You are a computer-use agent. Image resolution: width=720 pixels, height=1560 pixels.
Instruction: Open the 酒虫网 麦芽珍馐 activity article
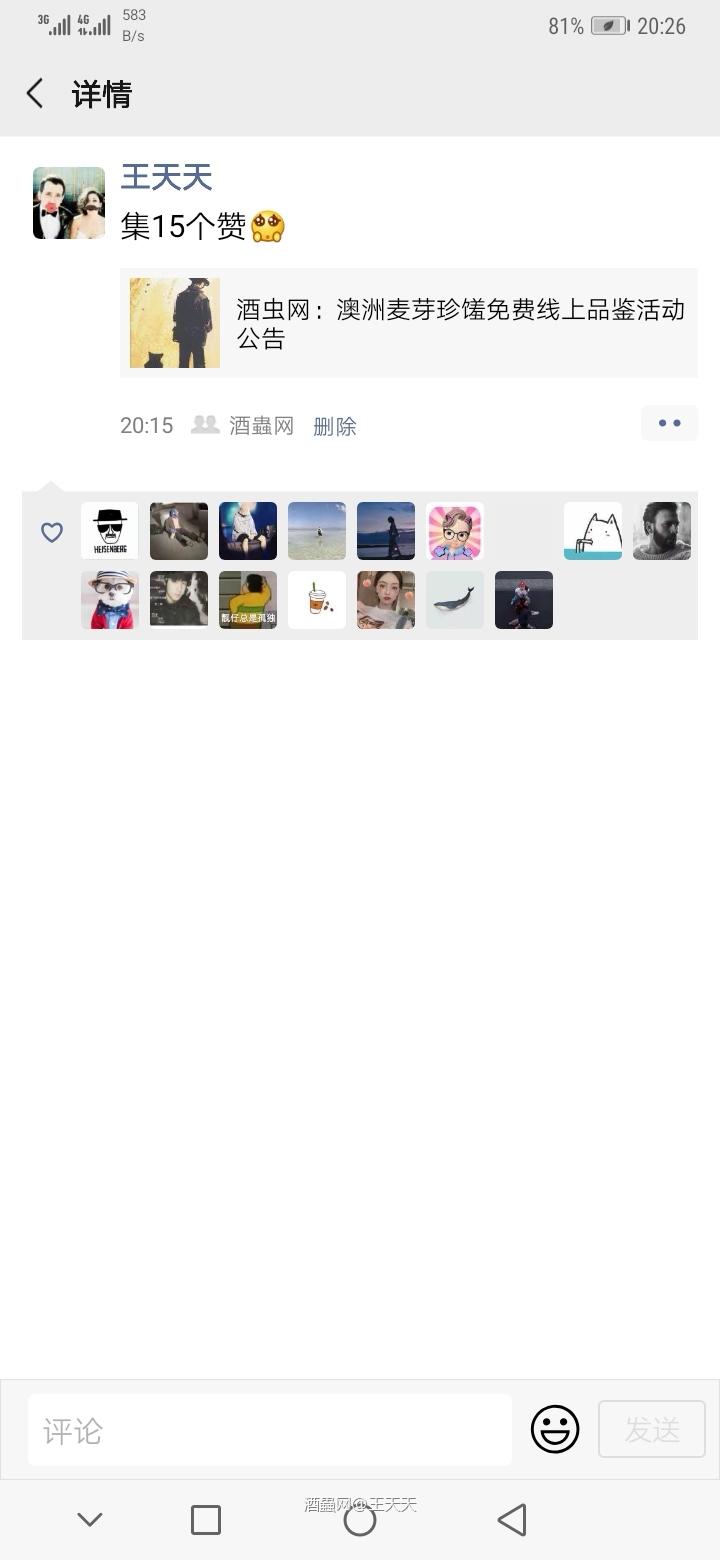click(408, 323)
